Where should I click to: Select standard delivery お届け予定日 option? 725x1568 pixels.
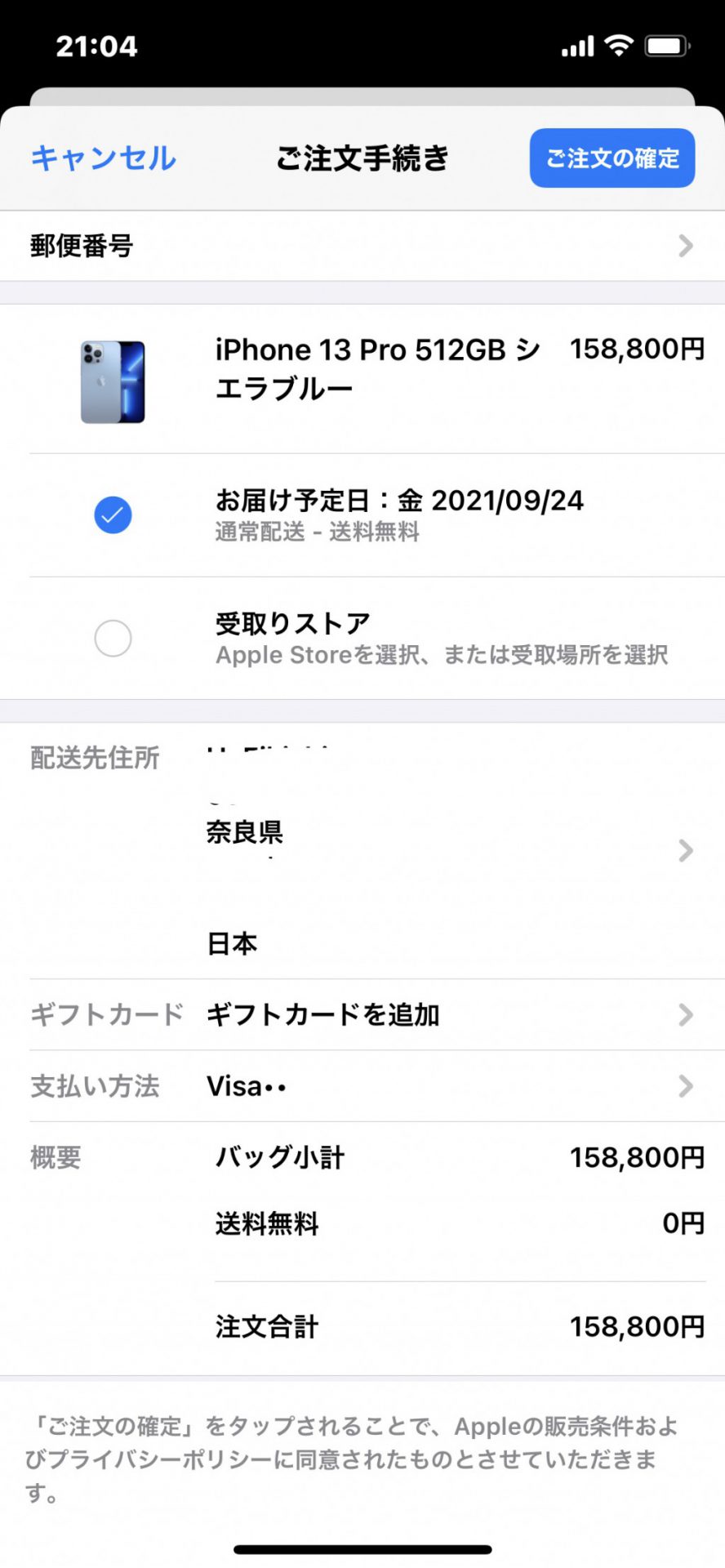coord(362,515)
